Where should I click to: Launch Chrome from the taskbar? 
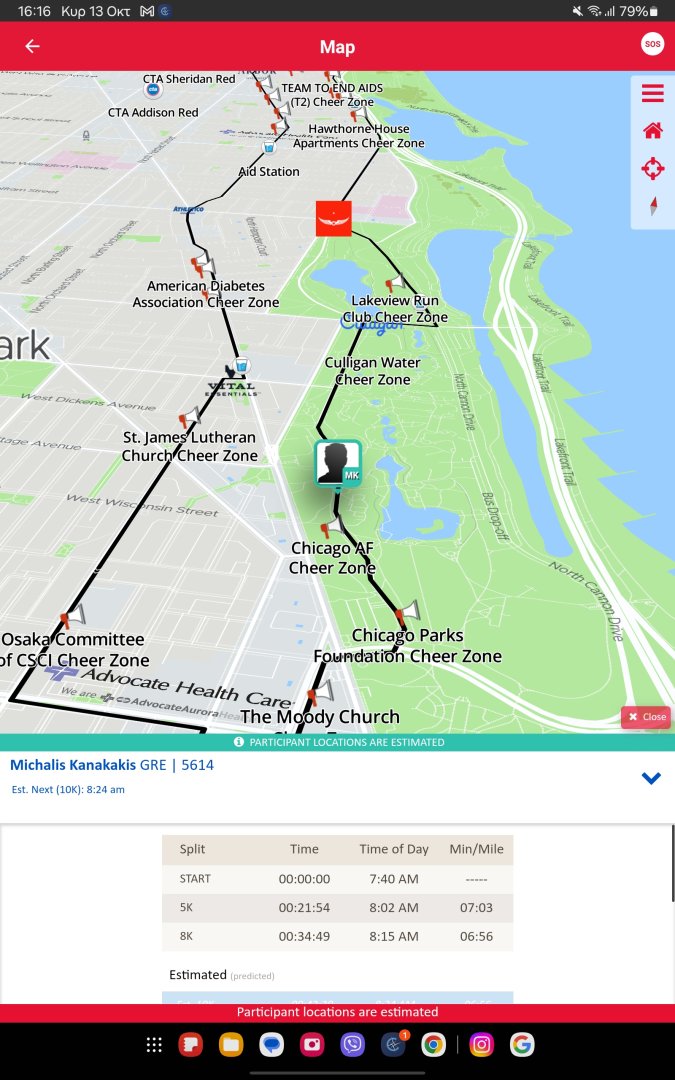[x=433, y=1045]
